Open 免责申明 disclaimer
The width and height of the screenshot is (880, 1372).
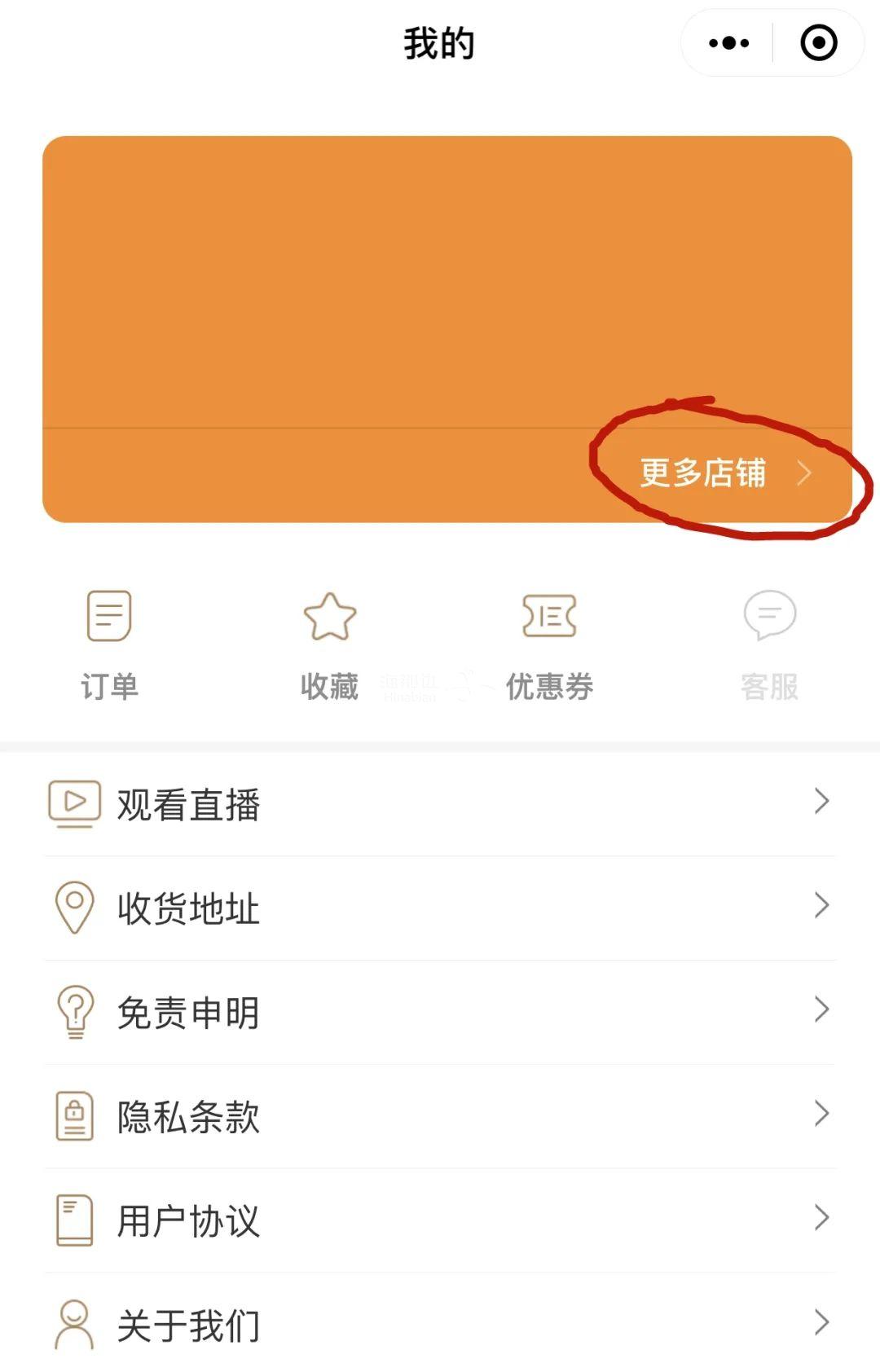(x=440, y=1012)
